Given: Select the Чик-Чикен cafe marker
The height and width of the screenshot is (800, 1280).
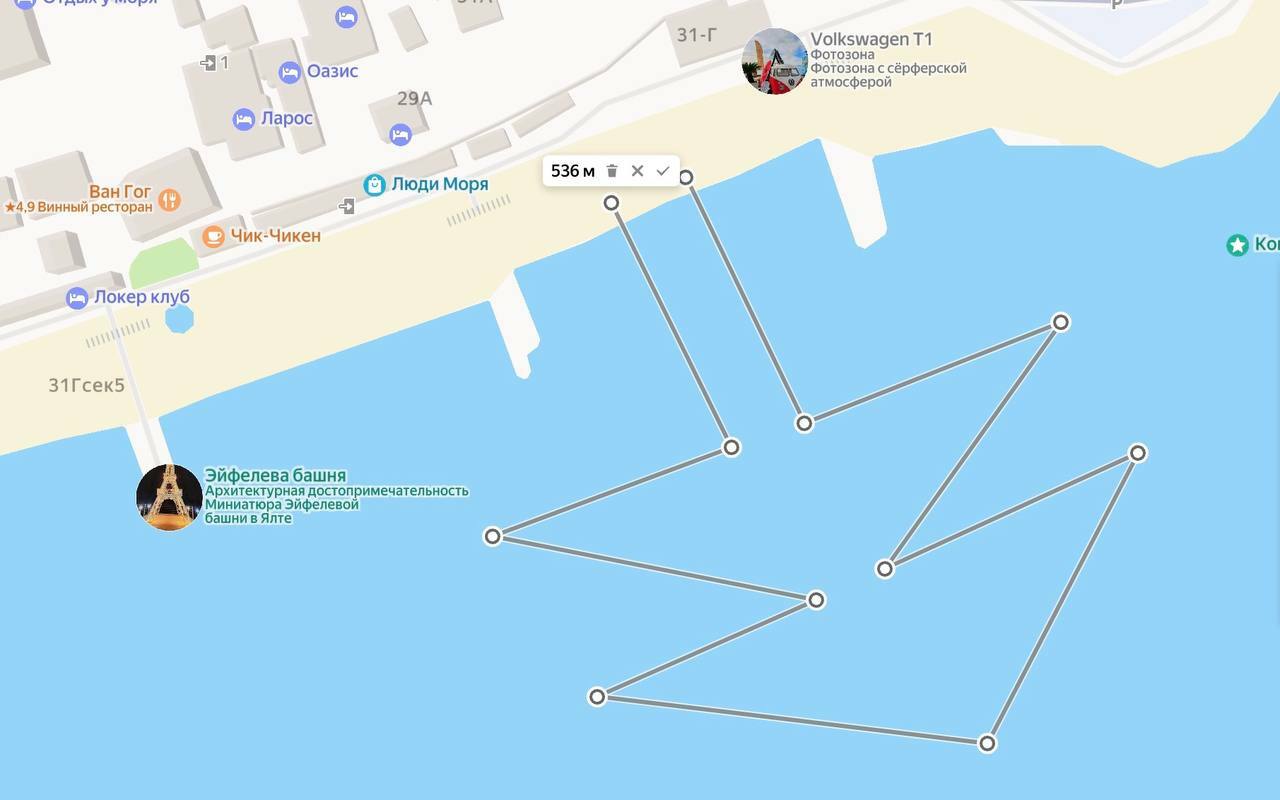Looking at the screenshot, I should click(x=213, y=236).
